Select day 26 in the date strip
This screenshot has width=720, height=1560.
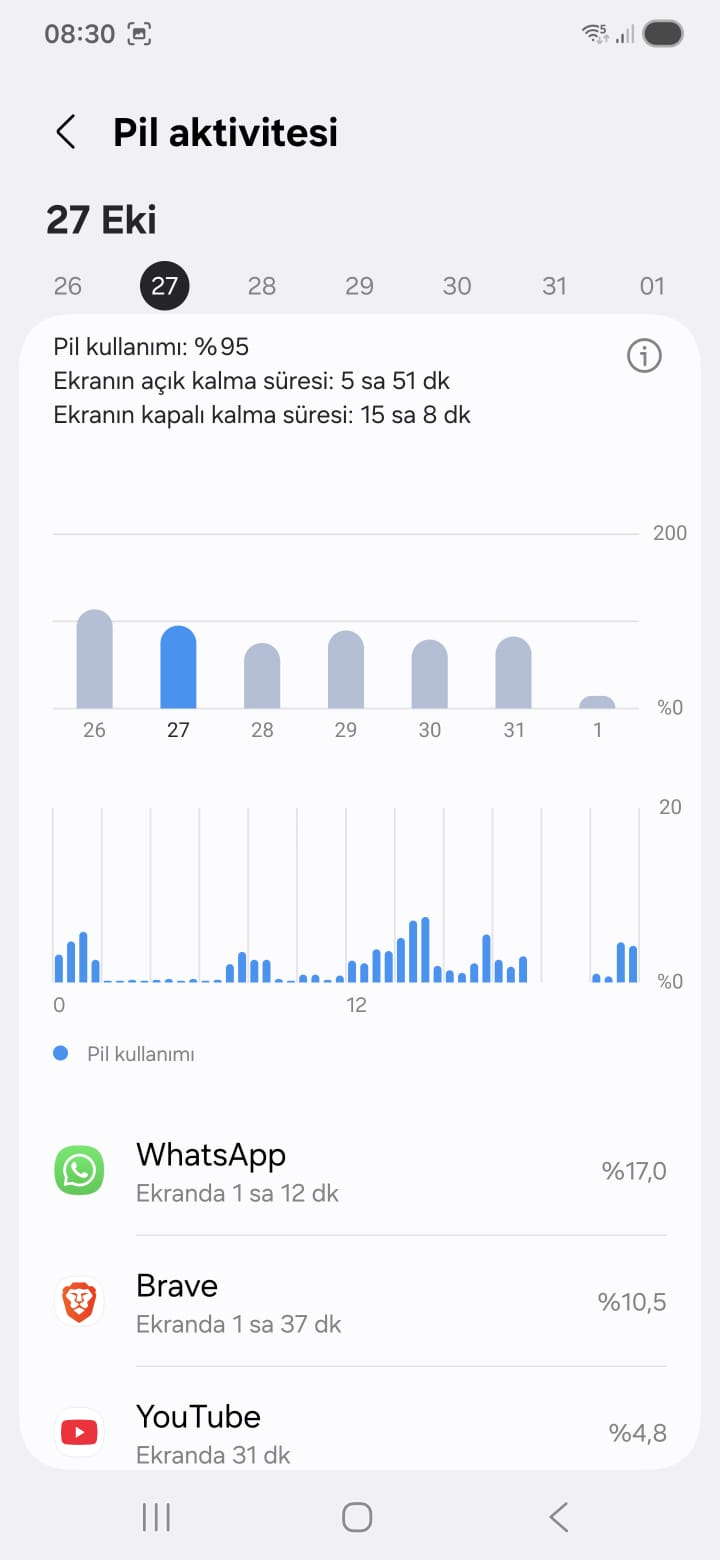coord(67,286)
